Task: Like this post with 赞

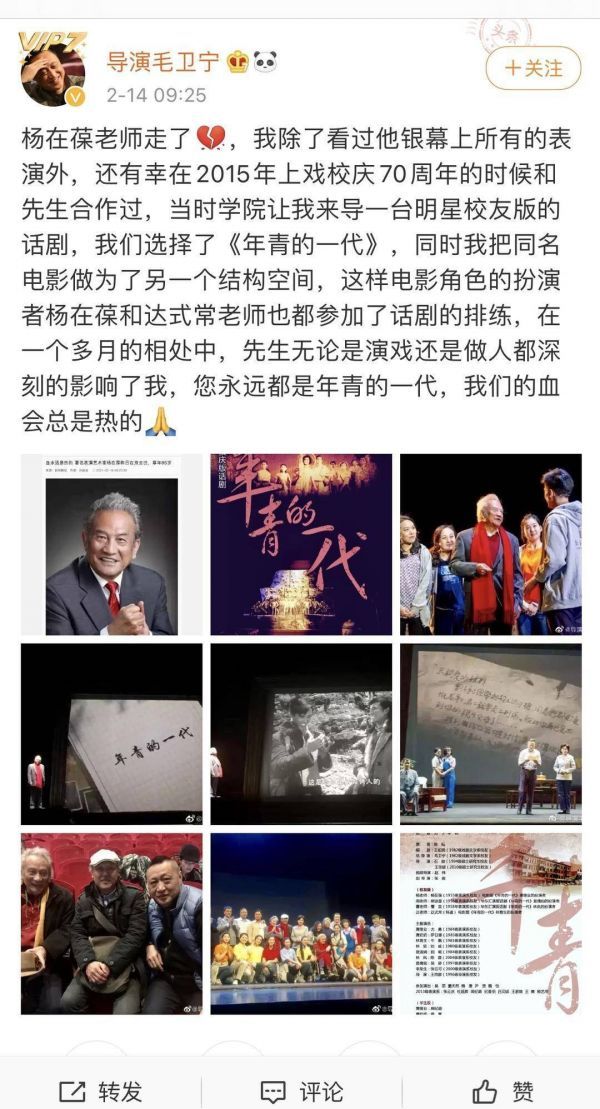Action: coord(503,1090)
